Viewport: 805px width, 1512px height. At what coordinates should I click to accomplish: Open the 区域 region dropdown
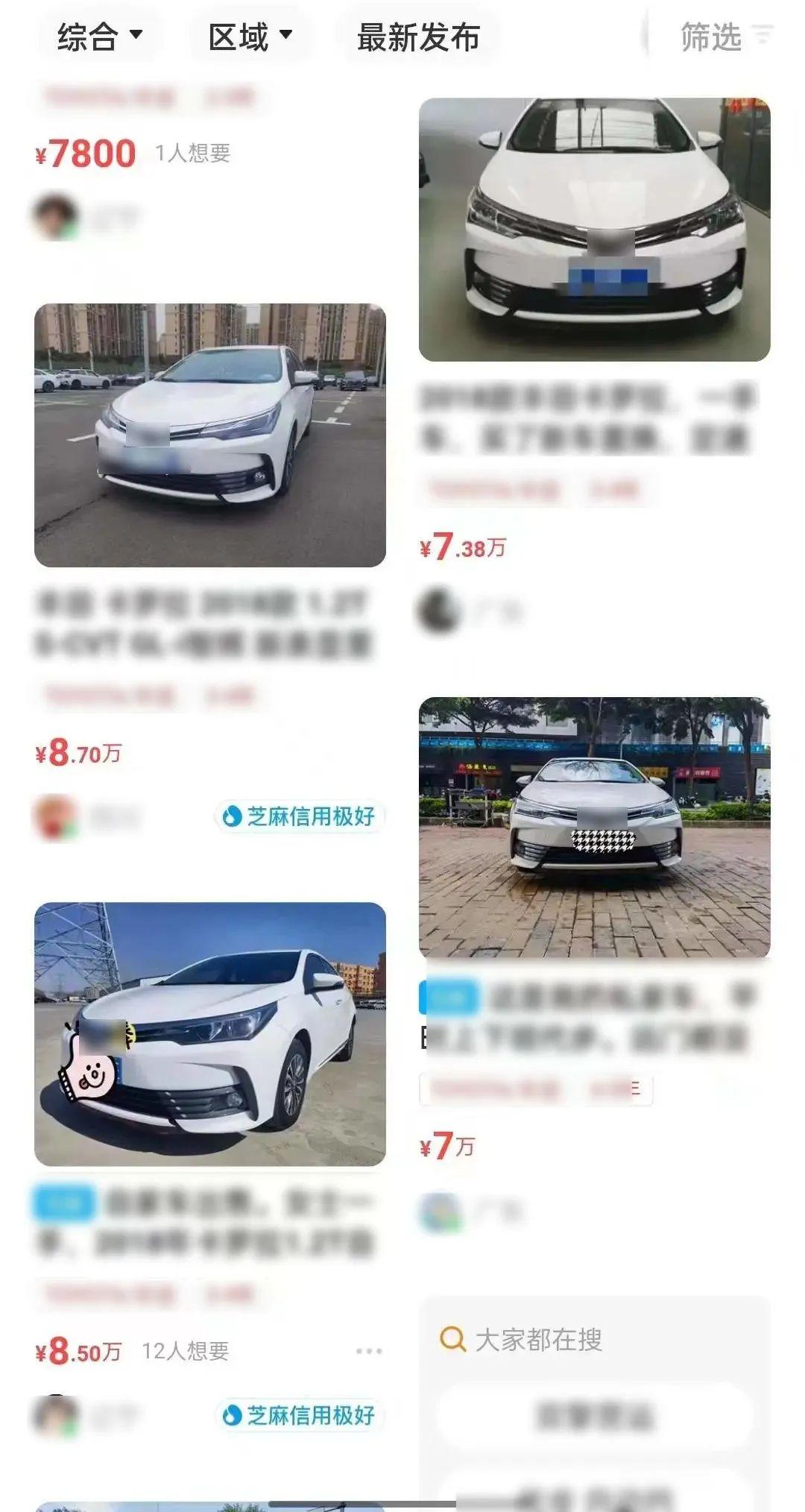(250, 37)
